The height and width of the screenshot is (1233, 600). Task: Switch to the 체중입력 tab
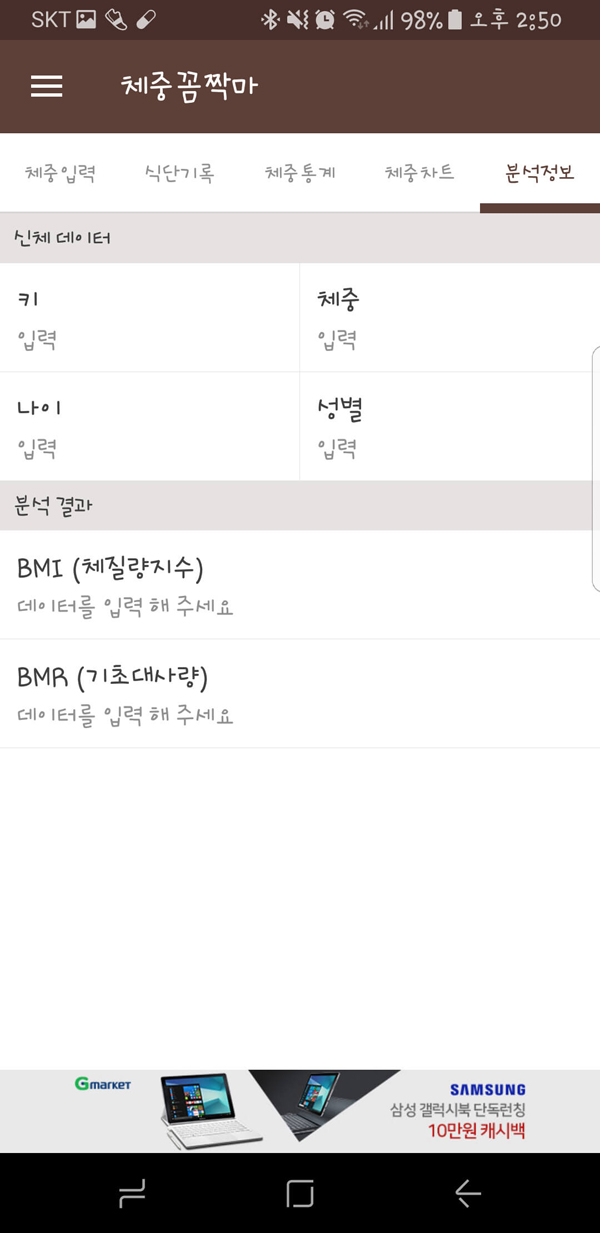pyautogui.click(x=60, y=172)
